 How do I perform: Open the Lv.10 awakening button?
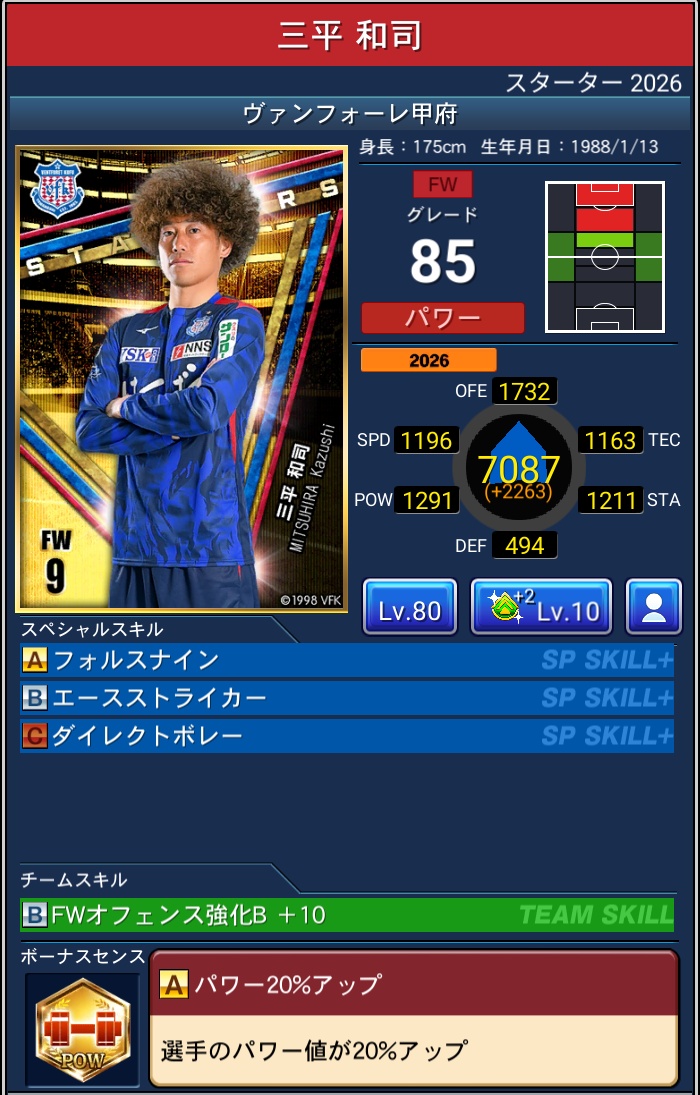(x=541, y=607)
